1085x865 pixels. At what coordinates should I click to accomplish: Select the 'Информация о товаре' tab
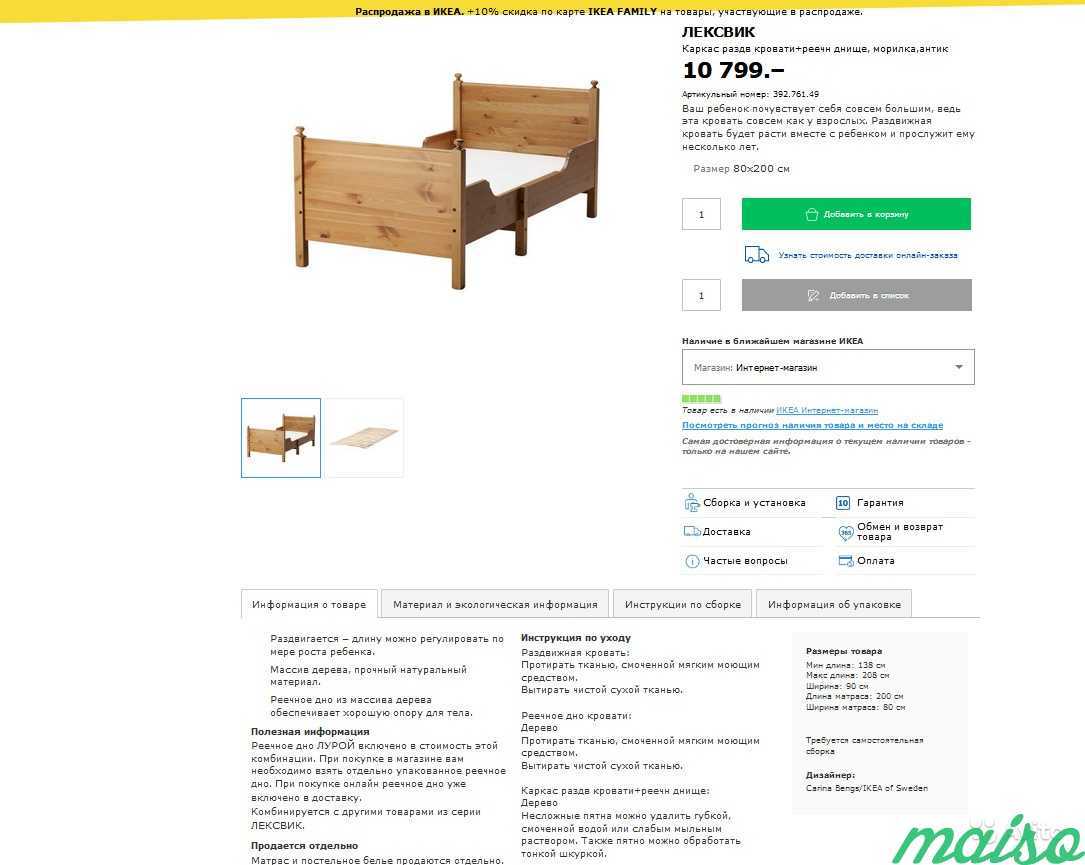click(x=309, y=604)
